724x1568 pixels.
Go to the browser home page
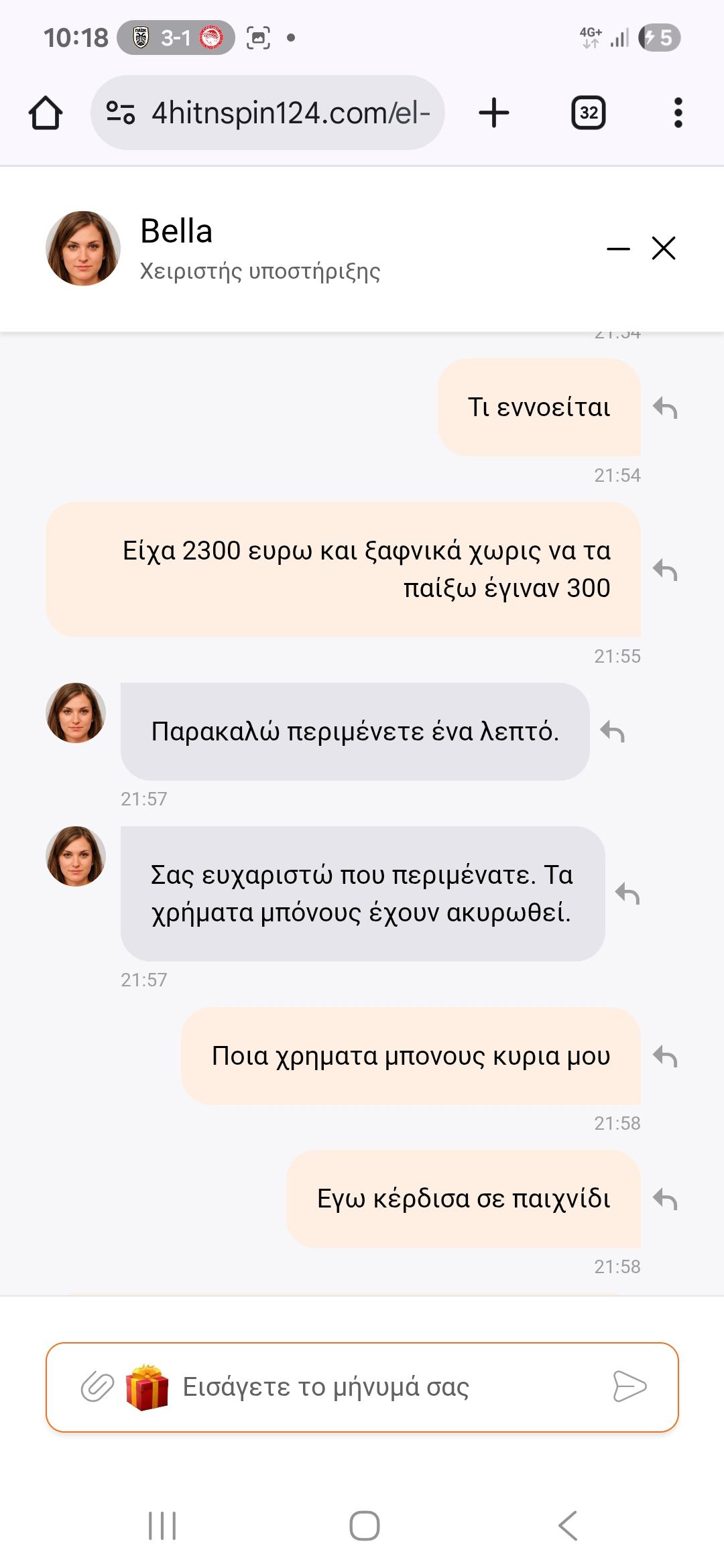46,113
